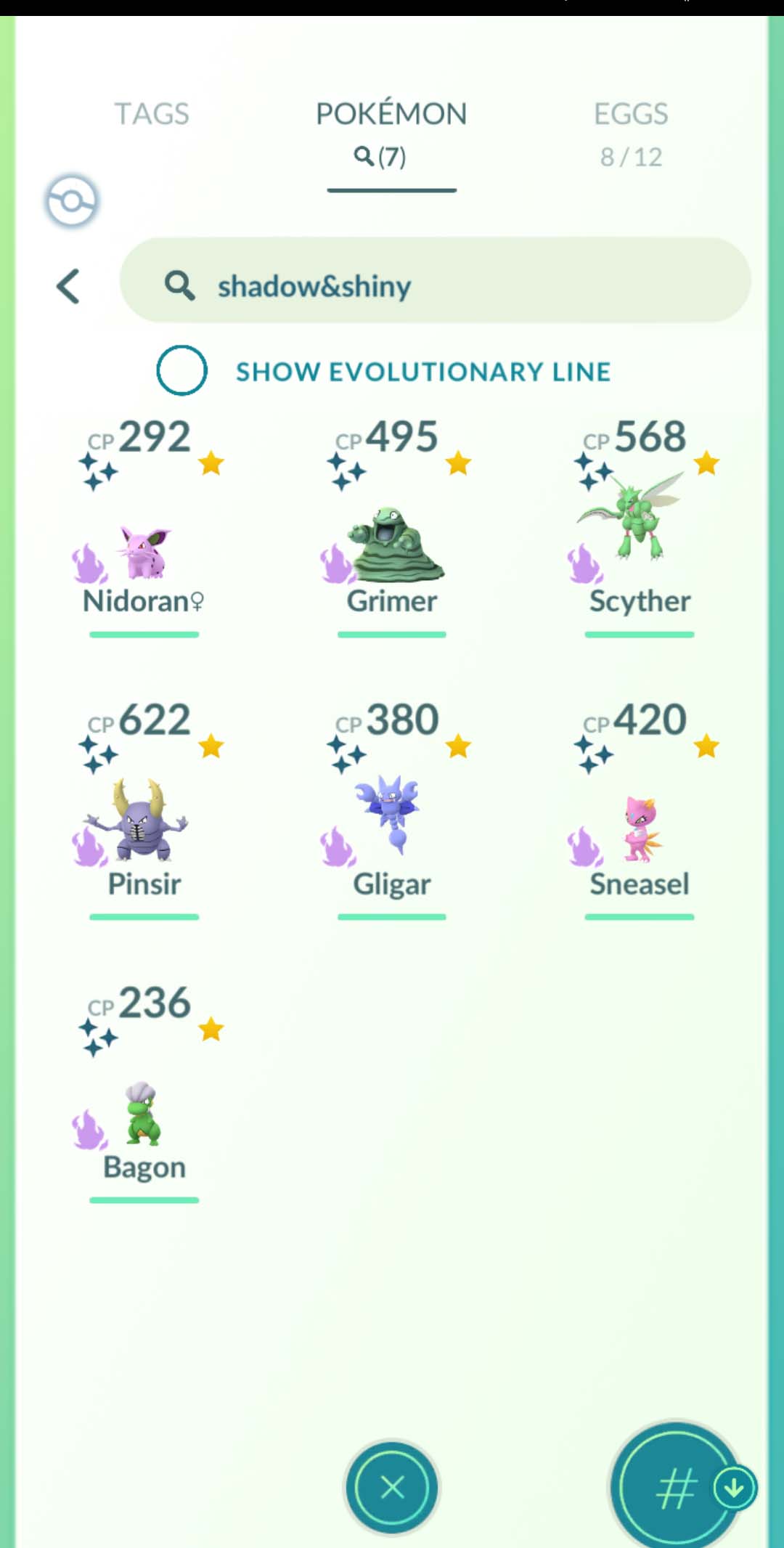Open the sort order # button
The height and width of the screenshot is (1548, 784).
tap(675, 1488)
